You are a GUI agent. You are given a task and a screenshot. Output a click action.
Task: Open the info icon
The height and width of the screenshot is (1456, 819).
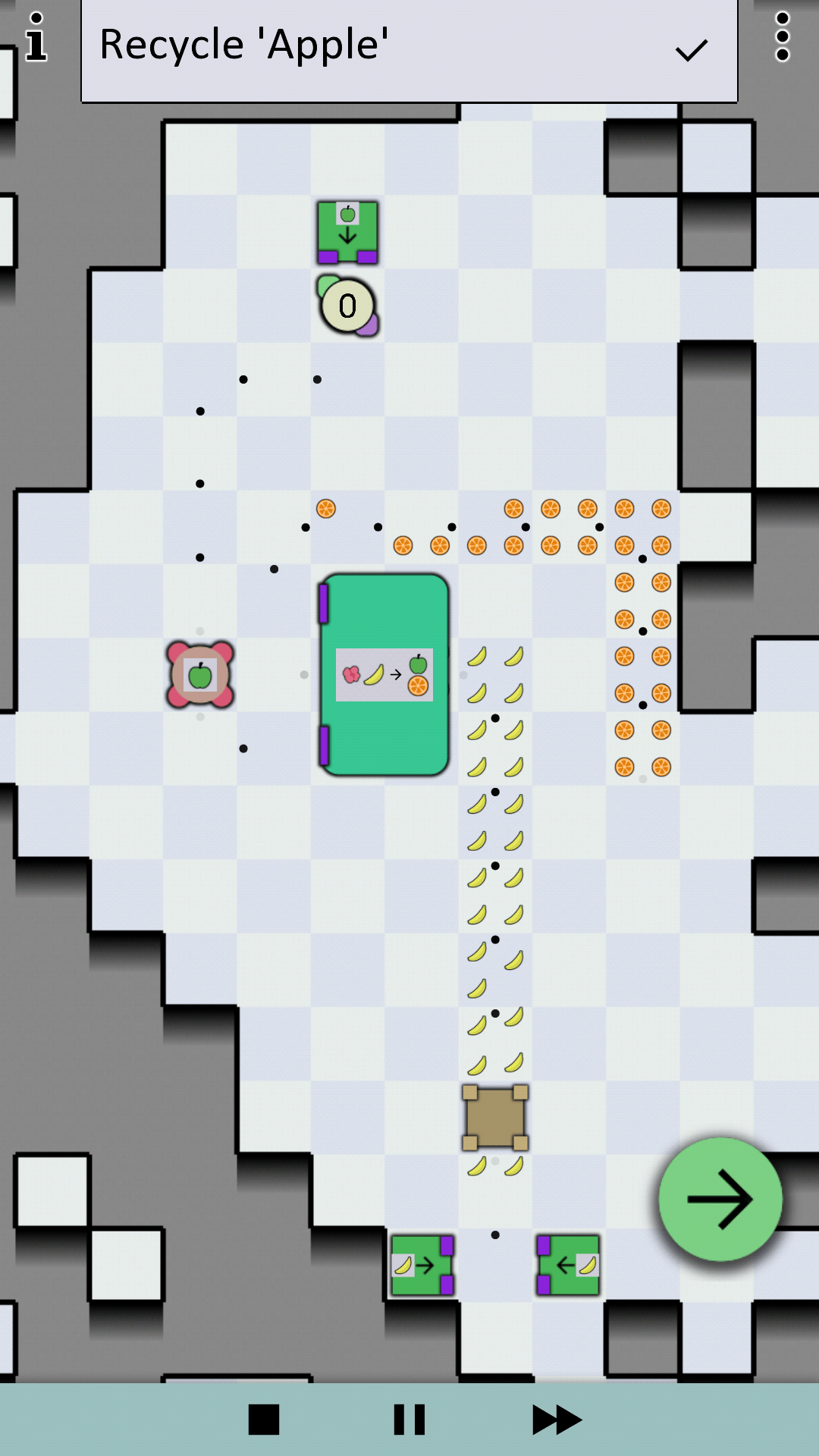(x=36, y=38)
